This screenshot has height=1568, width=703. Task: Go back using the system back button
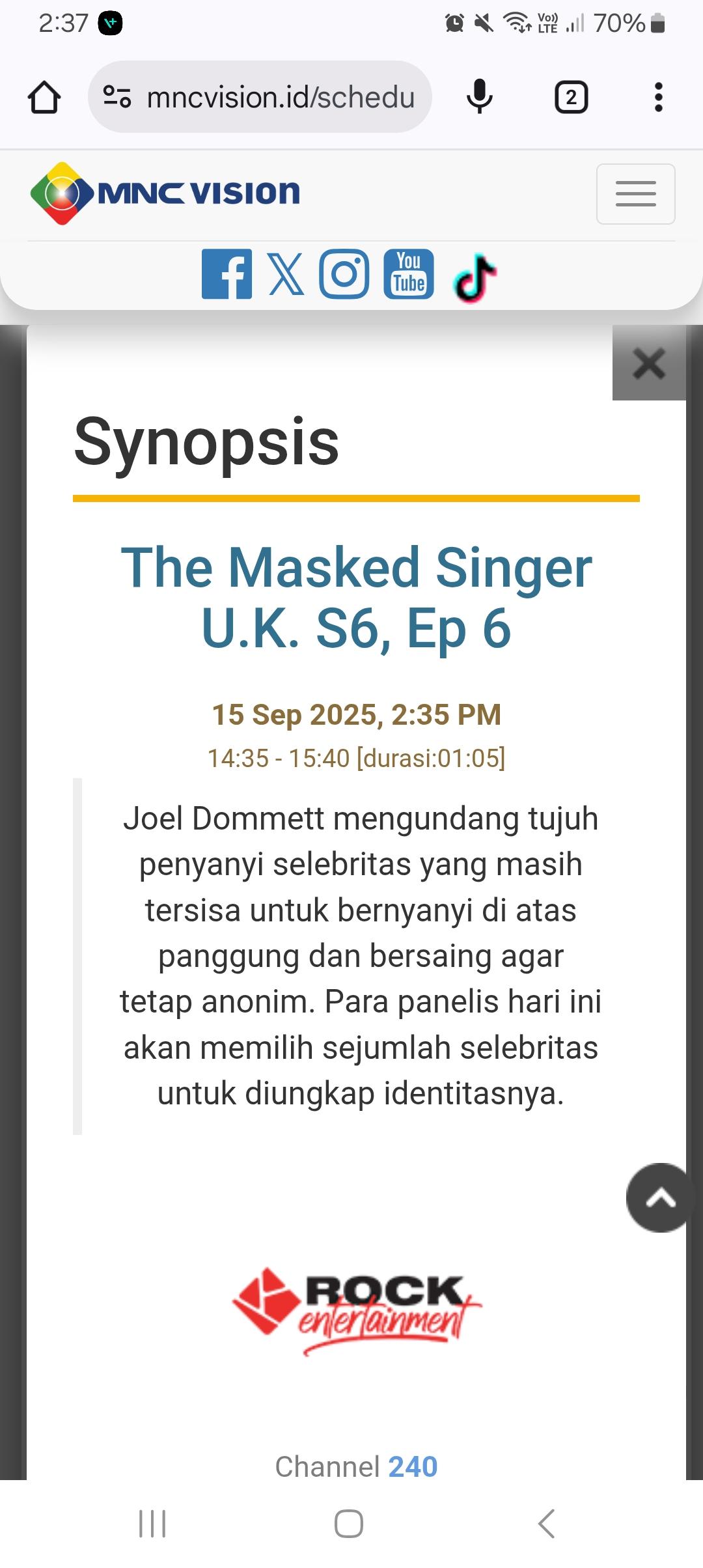pyautogui.click(x=547, y=1524)
